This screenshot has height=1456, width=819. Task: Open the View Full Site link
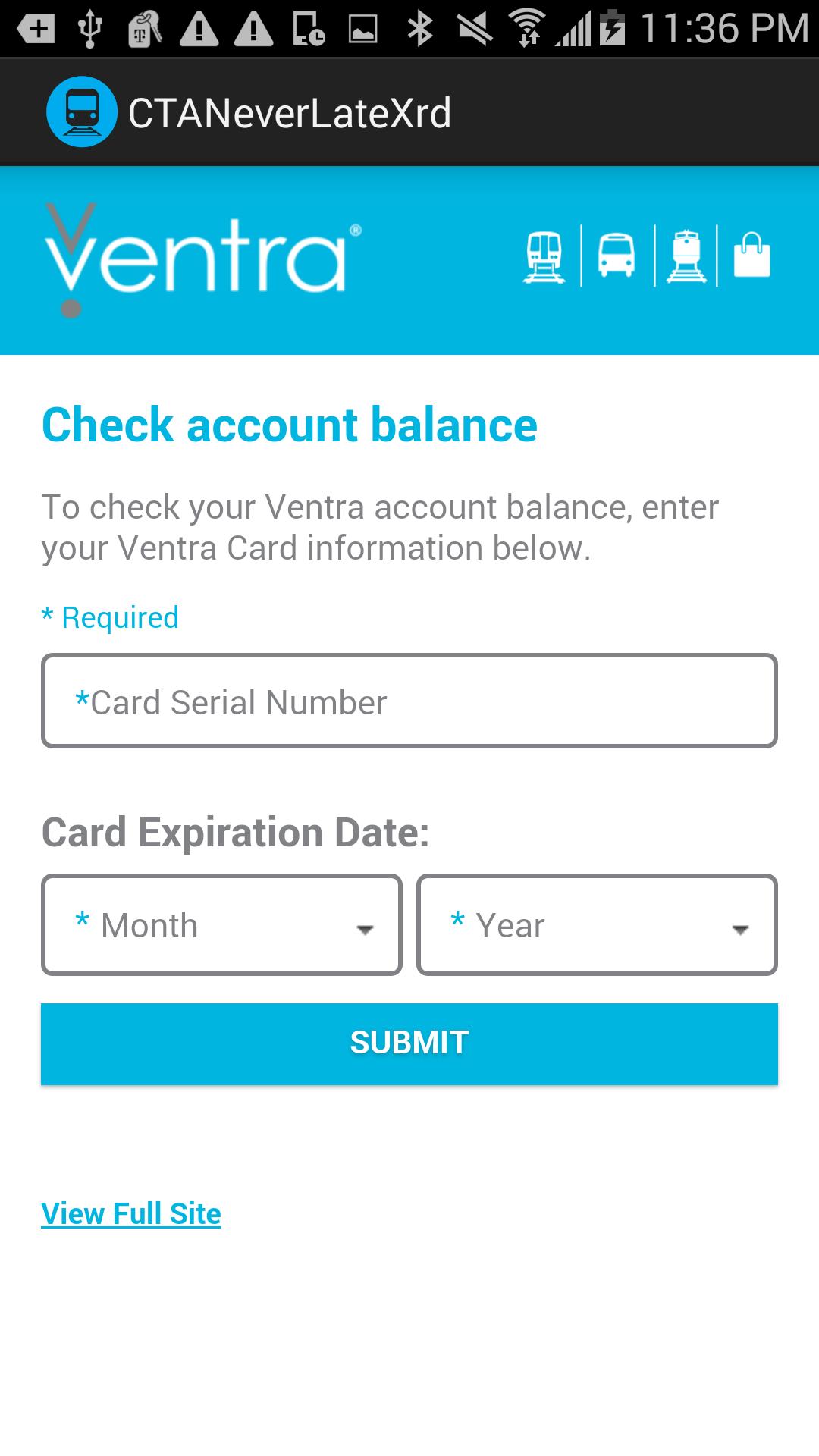click(131, 1213)
